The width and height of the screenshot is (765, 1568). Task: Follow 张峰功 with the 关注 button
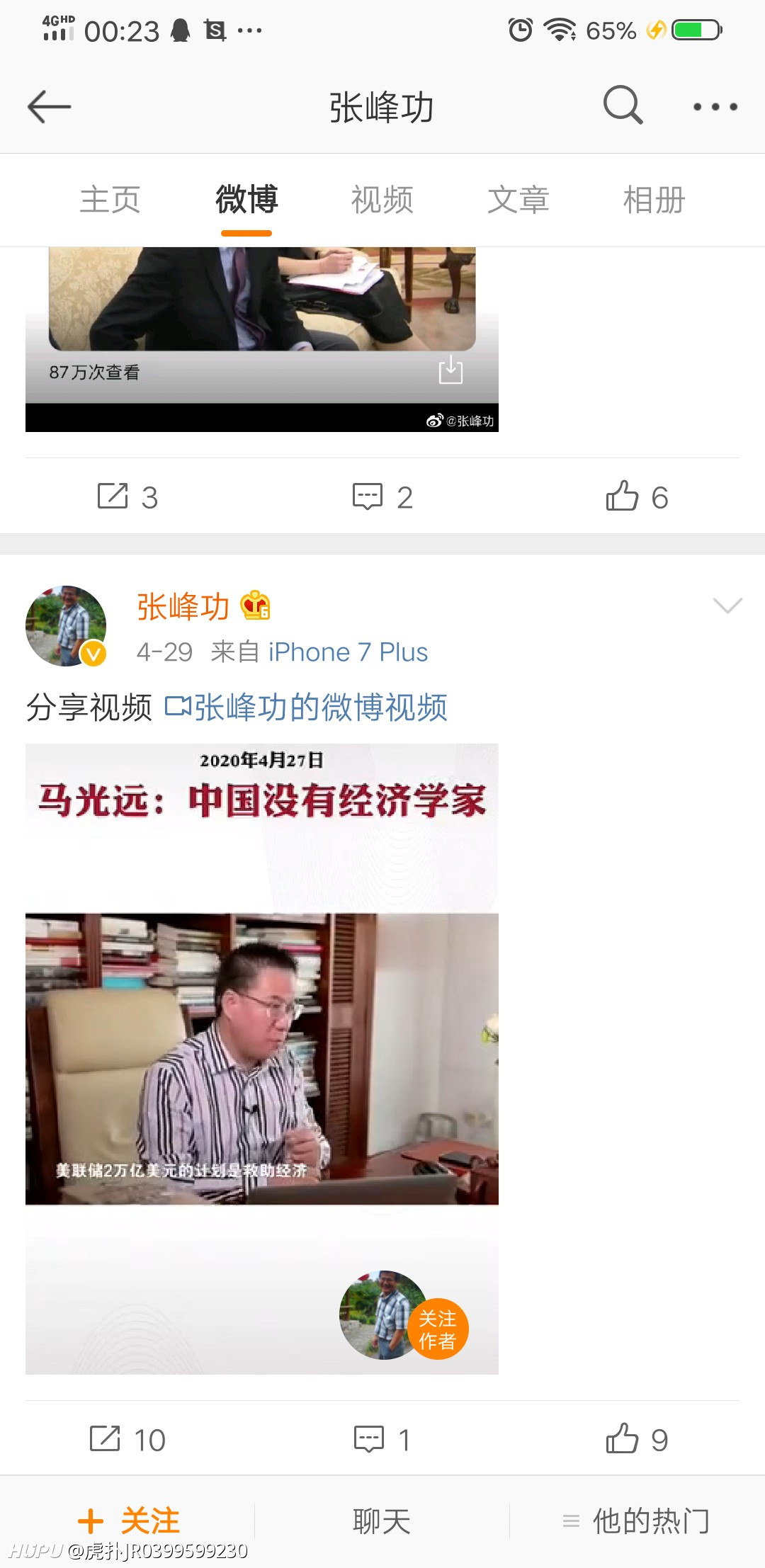(128, 1521)
